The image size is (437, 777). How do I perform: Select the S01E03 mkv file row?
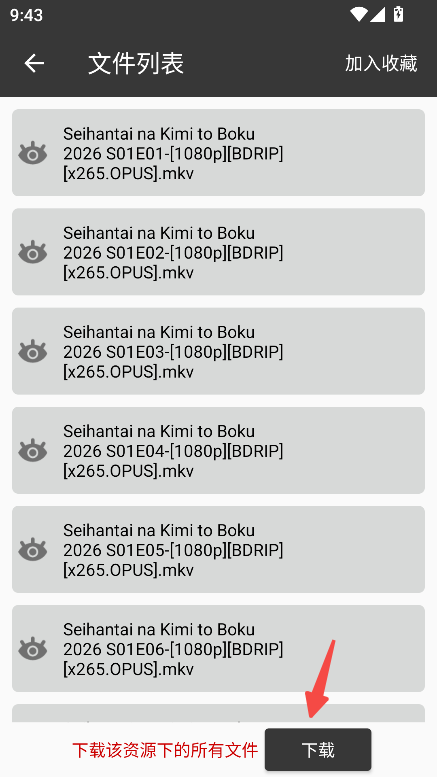[x=218, y=351]
